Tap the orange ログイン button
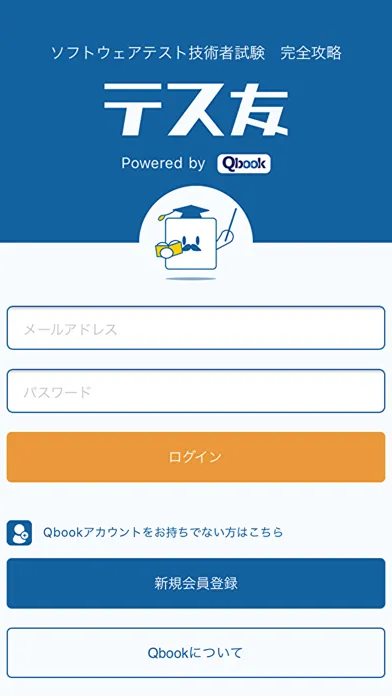 (196, 457)
